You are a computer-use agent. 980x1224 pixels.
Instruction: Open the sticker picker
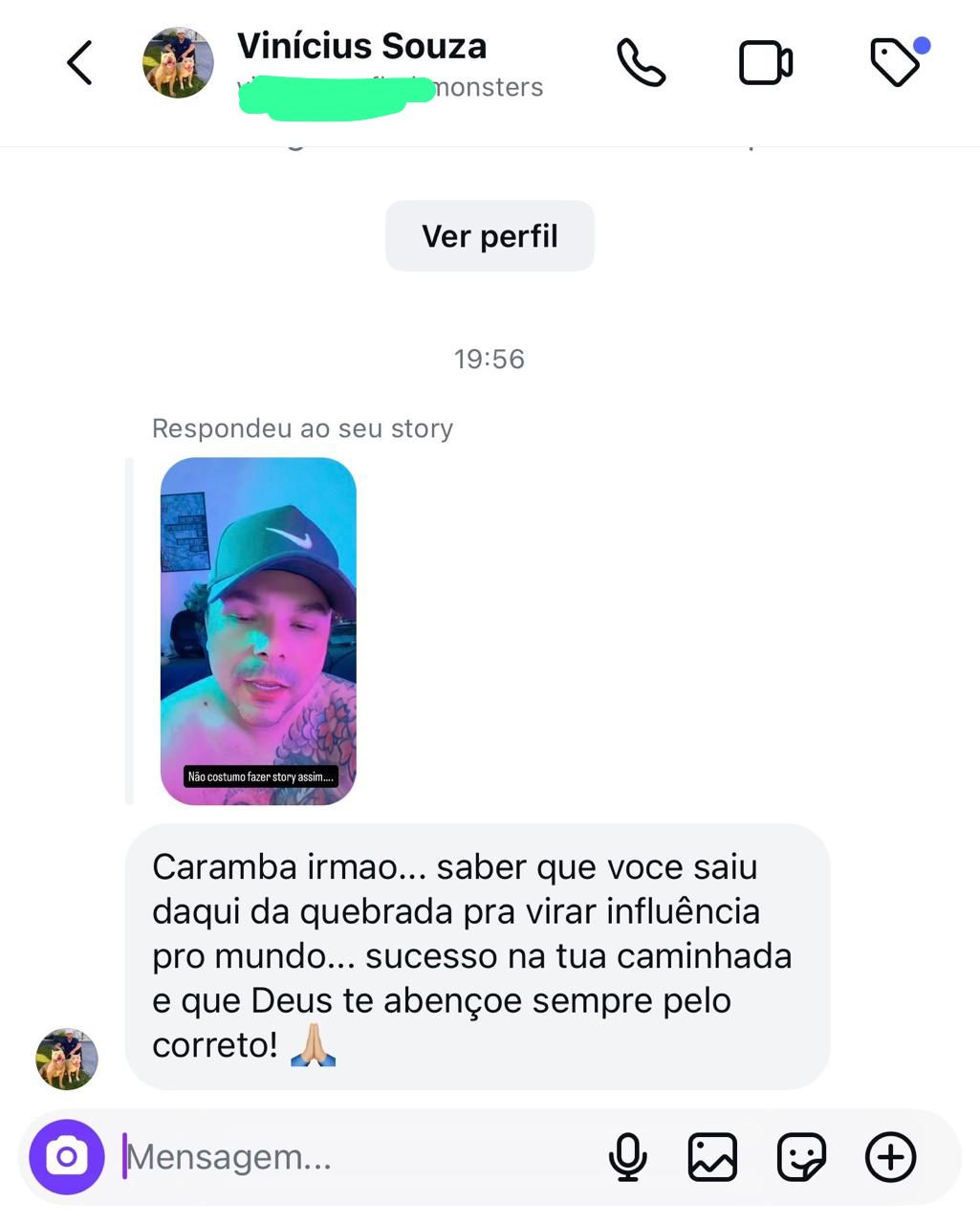coord(801,1157)
